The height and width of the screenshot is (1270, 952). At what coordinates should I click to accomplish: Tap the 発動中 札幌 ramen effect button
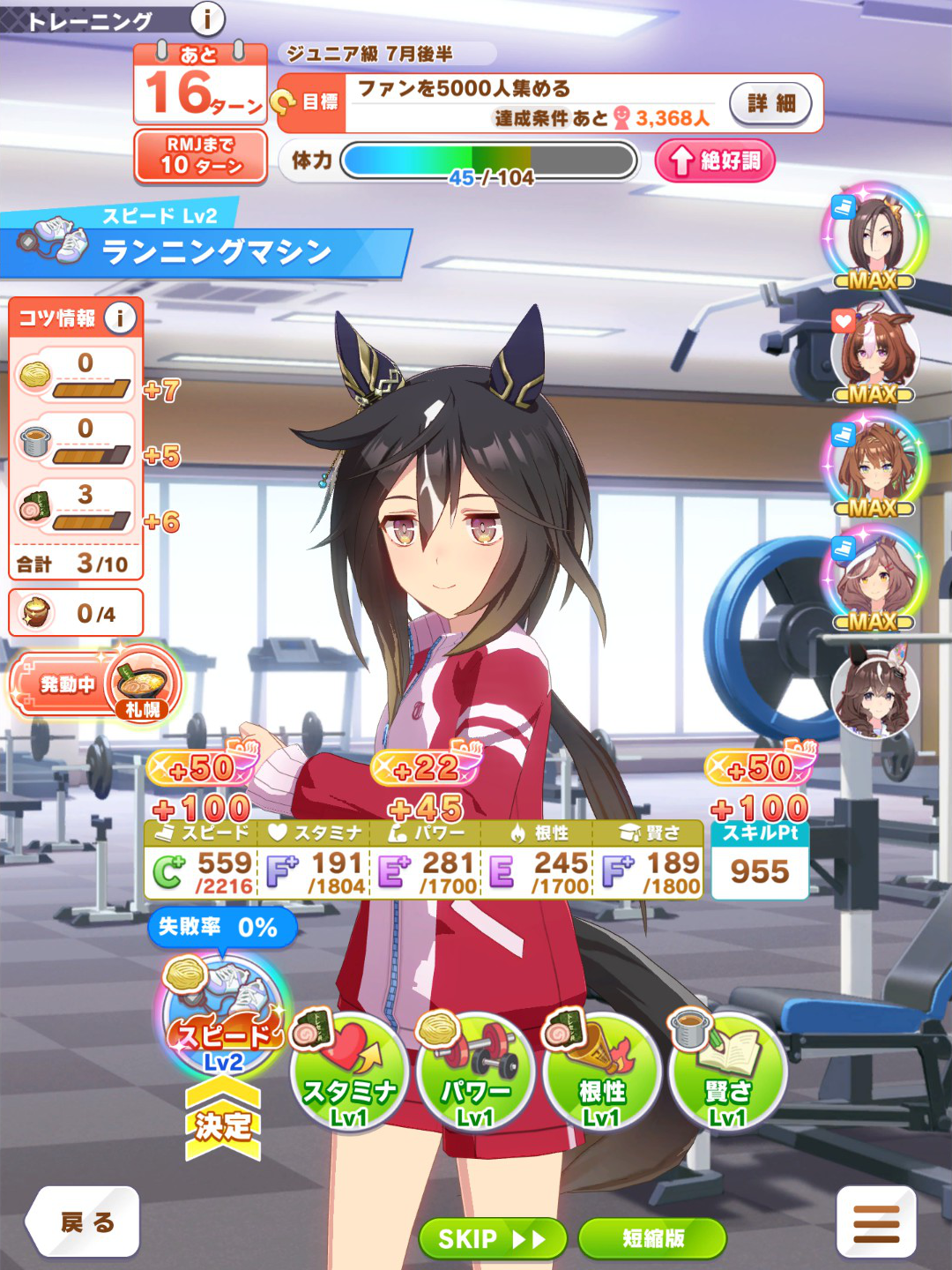96,683
